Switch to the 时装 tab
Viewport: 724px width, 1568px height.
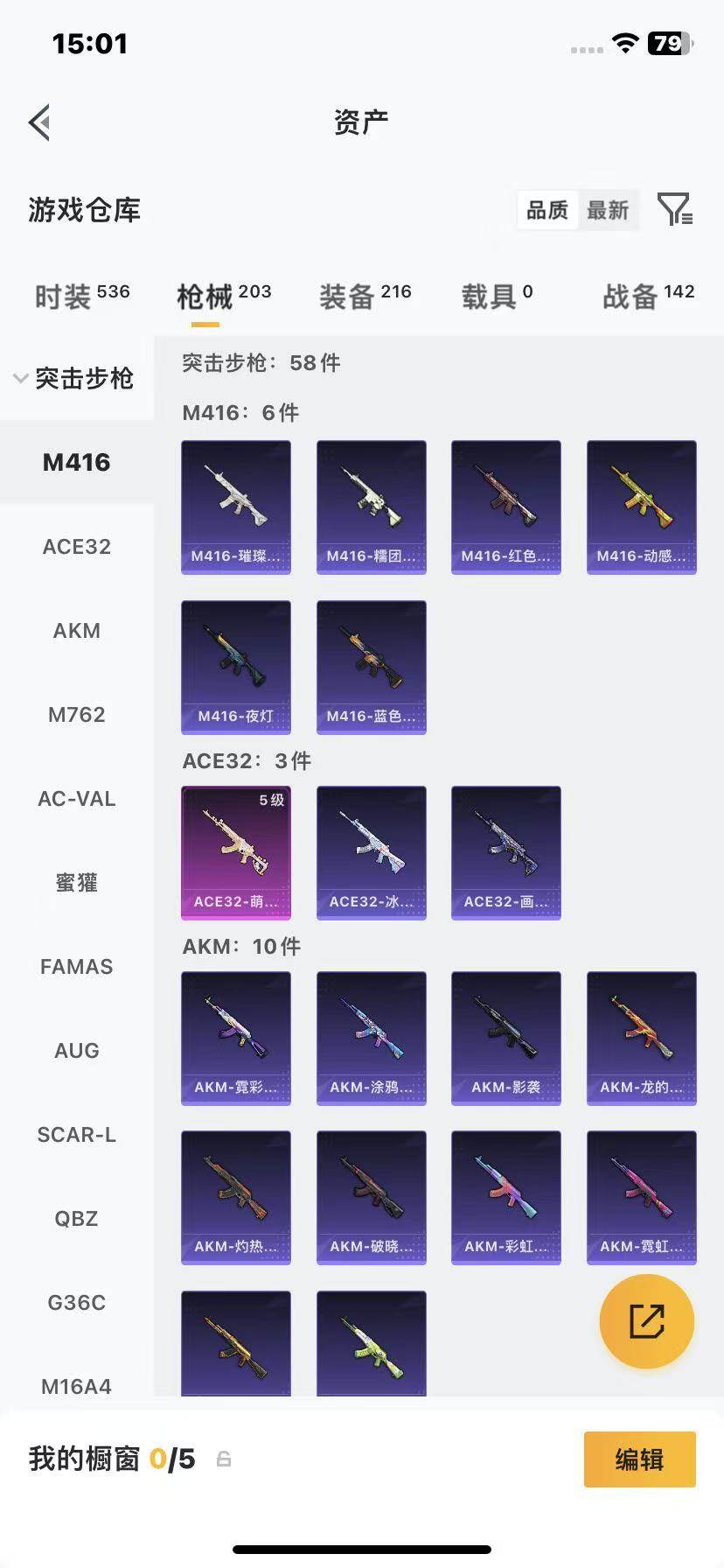[x=82, y=296]
